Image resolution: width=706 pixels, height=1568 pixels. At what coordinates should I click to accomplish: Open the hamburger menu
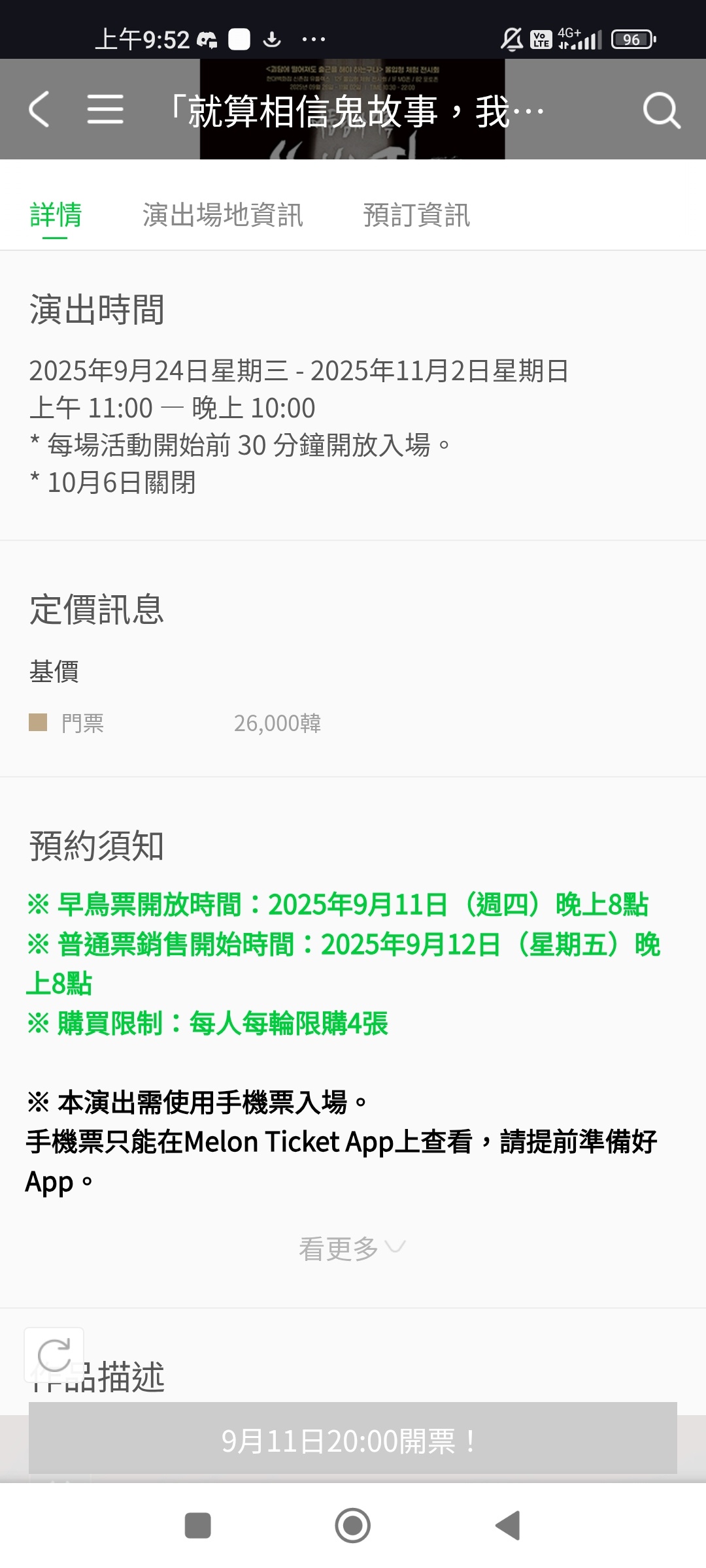click(105, 109)
